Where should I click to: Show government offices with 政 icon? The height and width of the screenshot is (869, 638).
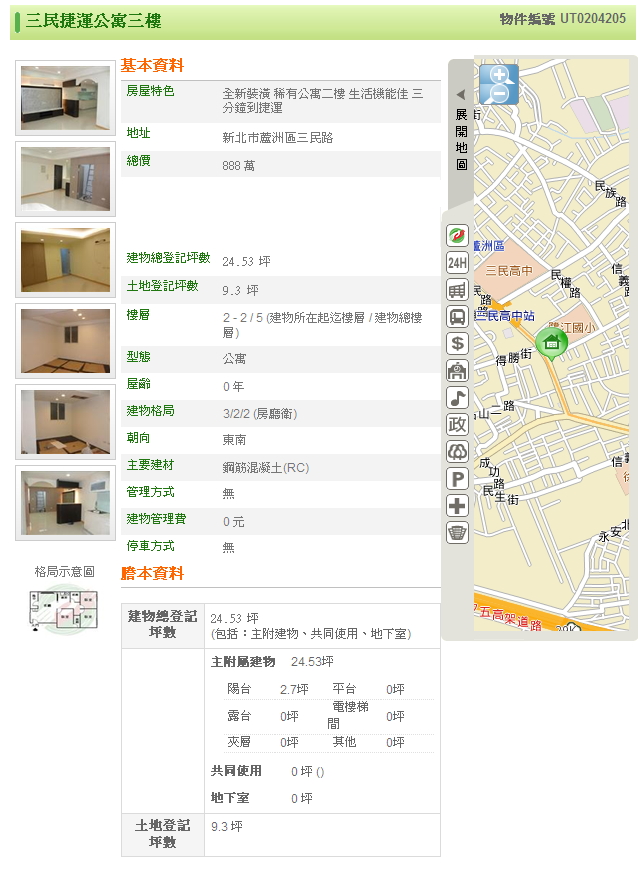(457, 425)
